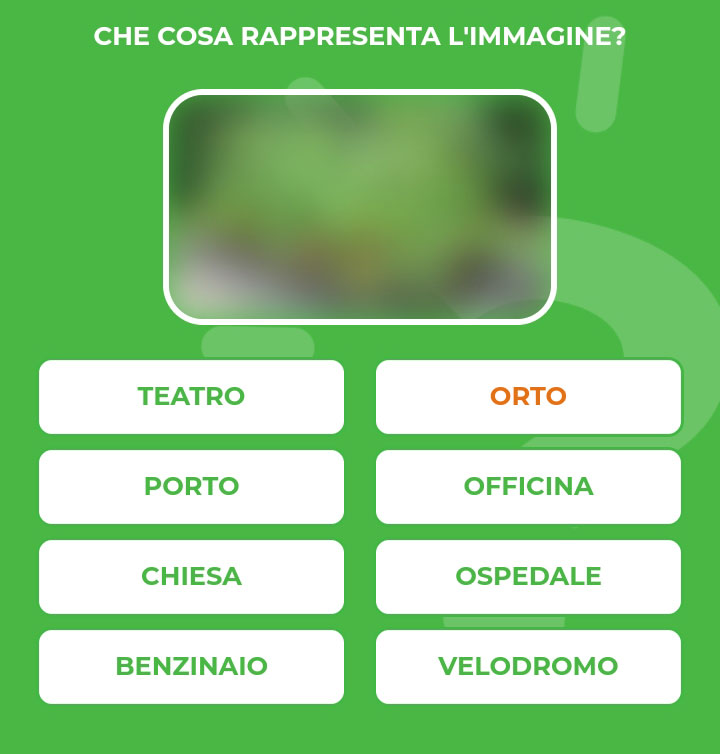The image size is (720, 754).
Task: Click the answer in the second row right
Action: tap(528, 487)
